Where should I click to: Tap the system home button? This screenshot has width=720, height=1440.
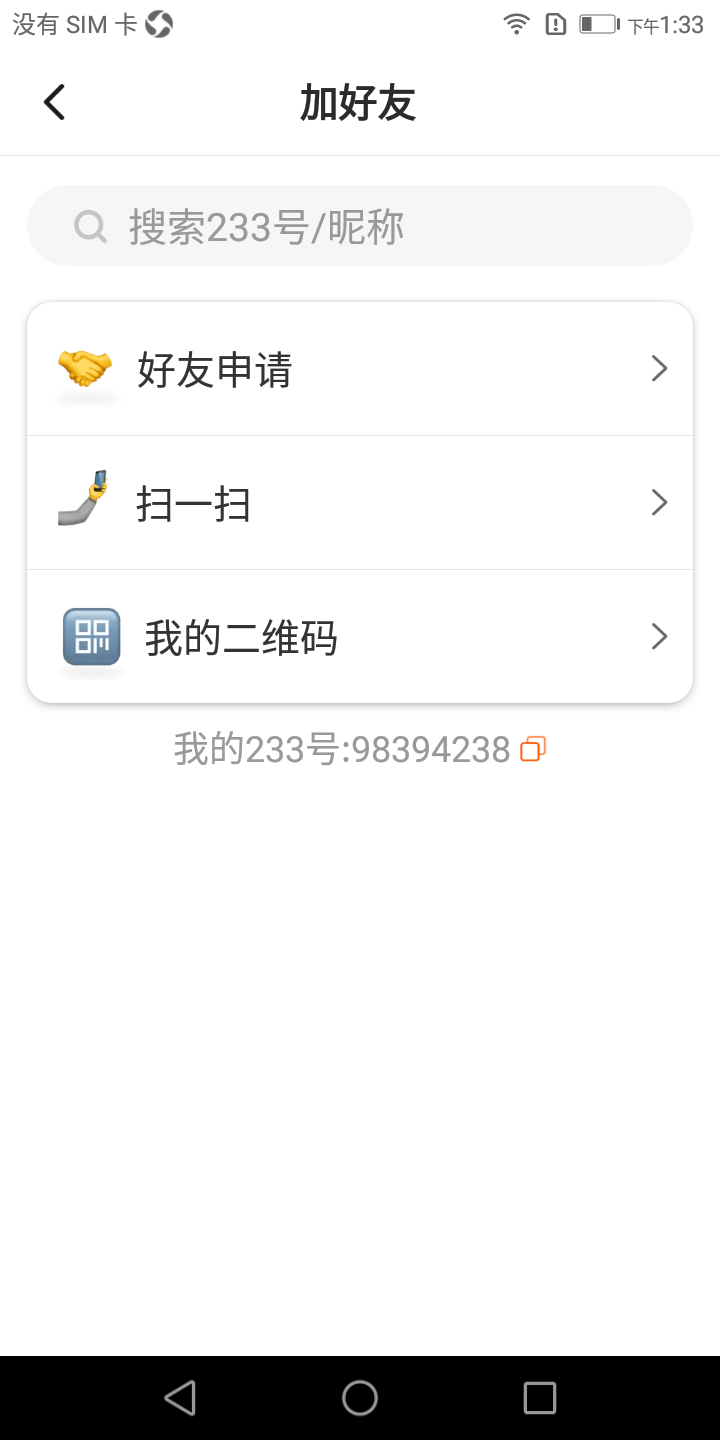click(x=360, y=1398)
